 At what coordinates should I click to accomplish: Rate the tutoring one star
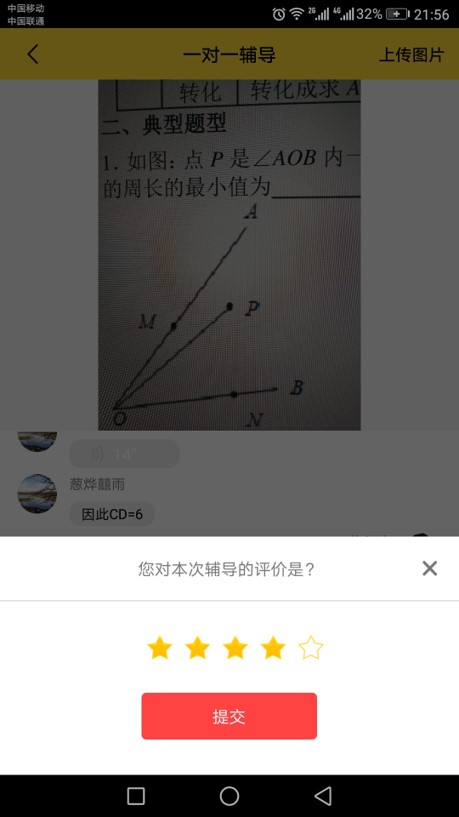click(x=159, y=648)
